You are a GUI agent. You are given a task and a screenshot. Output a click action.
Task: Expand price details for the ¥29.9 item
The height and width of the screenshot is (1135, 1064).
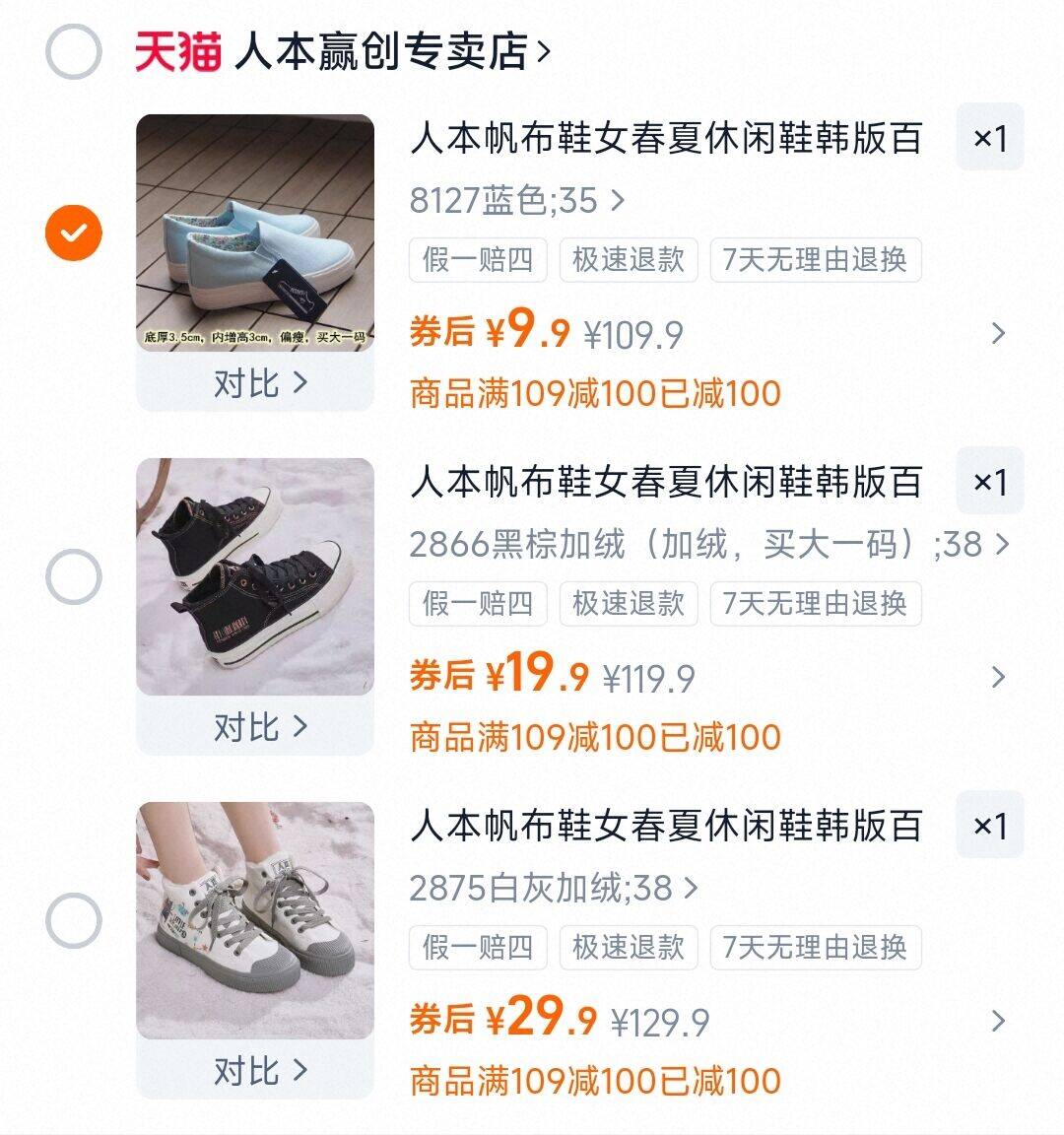[x=997, y=1021]
